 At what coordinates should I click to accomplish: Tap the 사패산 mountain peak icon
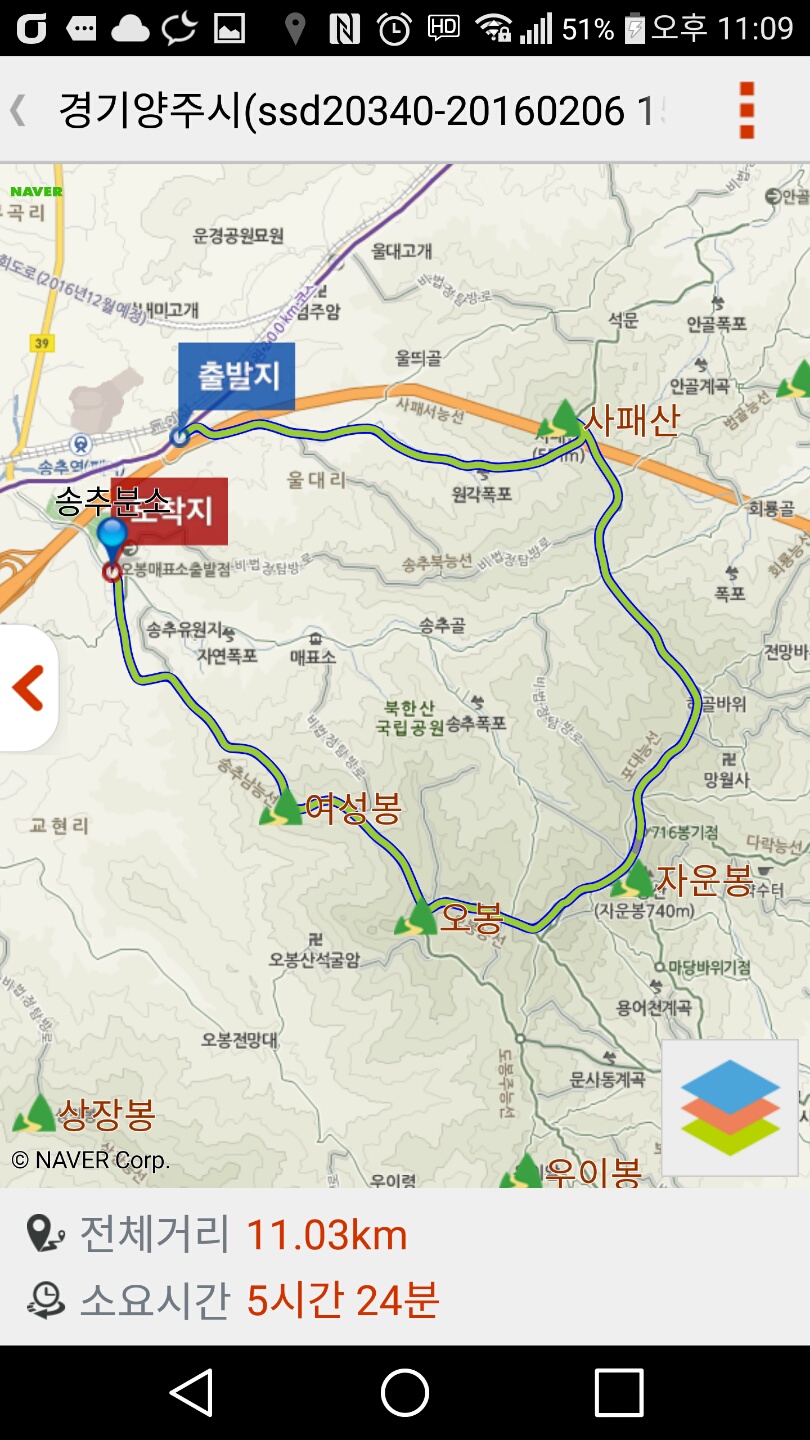560,416
